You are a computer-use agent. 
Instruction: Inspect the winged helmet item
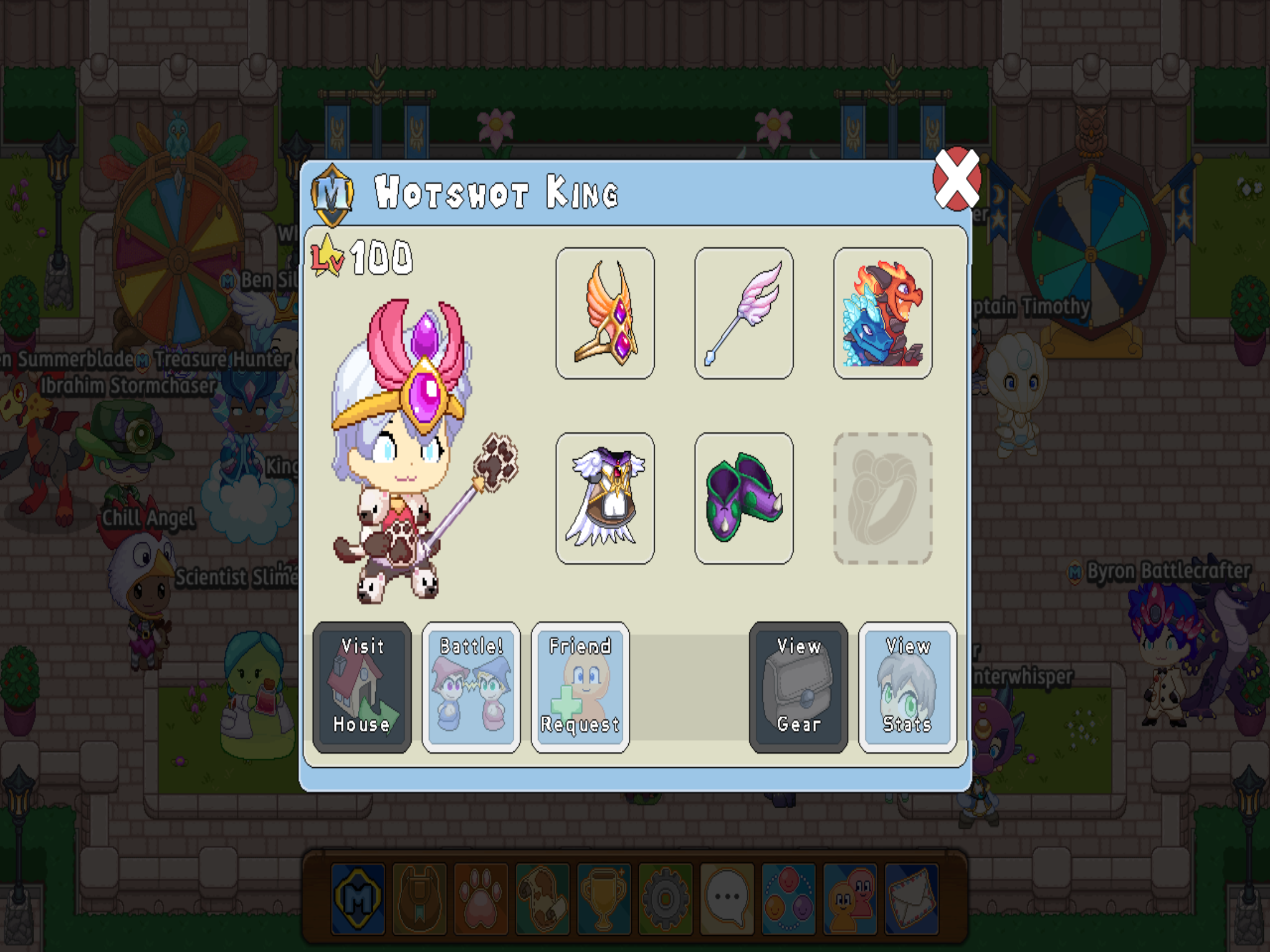(605, 313)
